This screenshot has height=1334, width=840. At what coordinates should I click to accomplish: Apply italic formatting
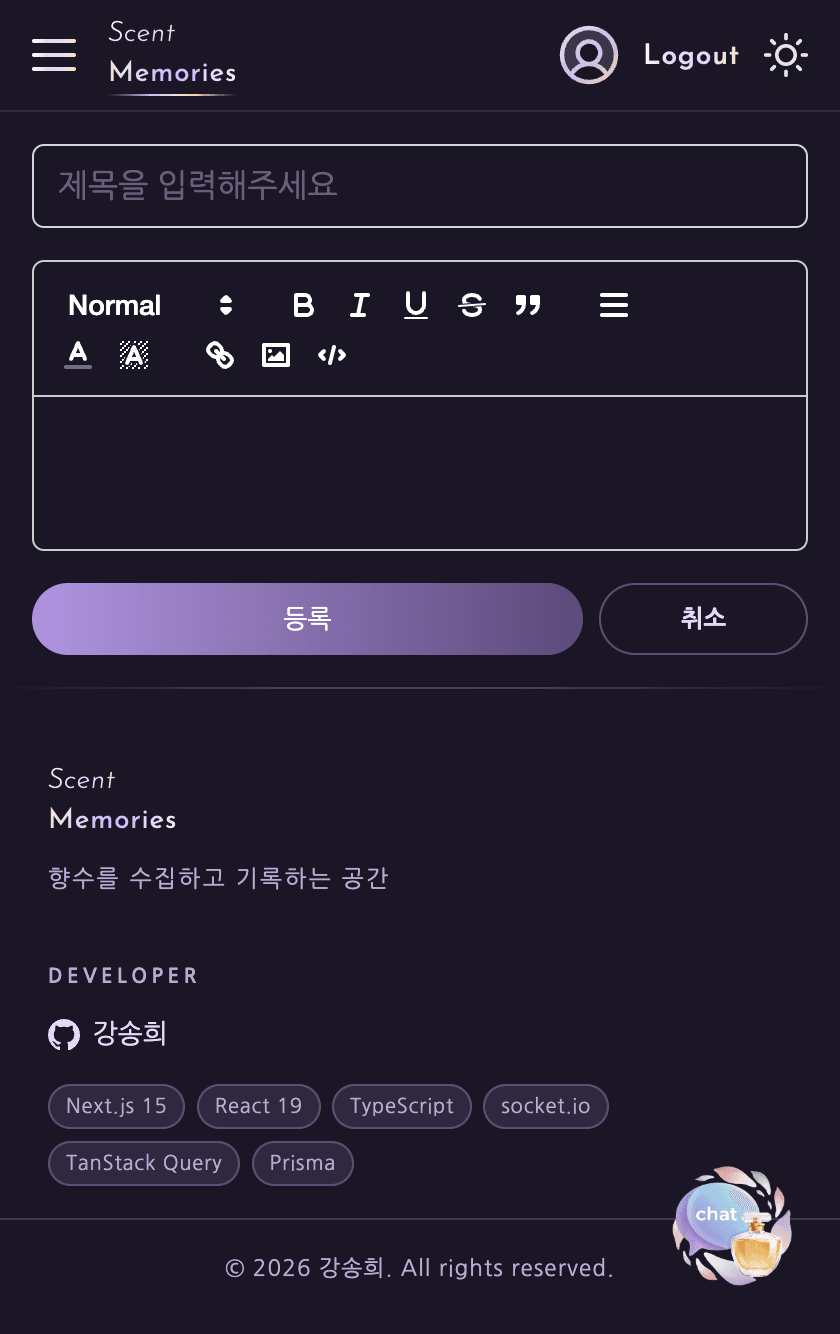click(x=359, y=305)
